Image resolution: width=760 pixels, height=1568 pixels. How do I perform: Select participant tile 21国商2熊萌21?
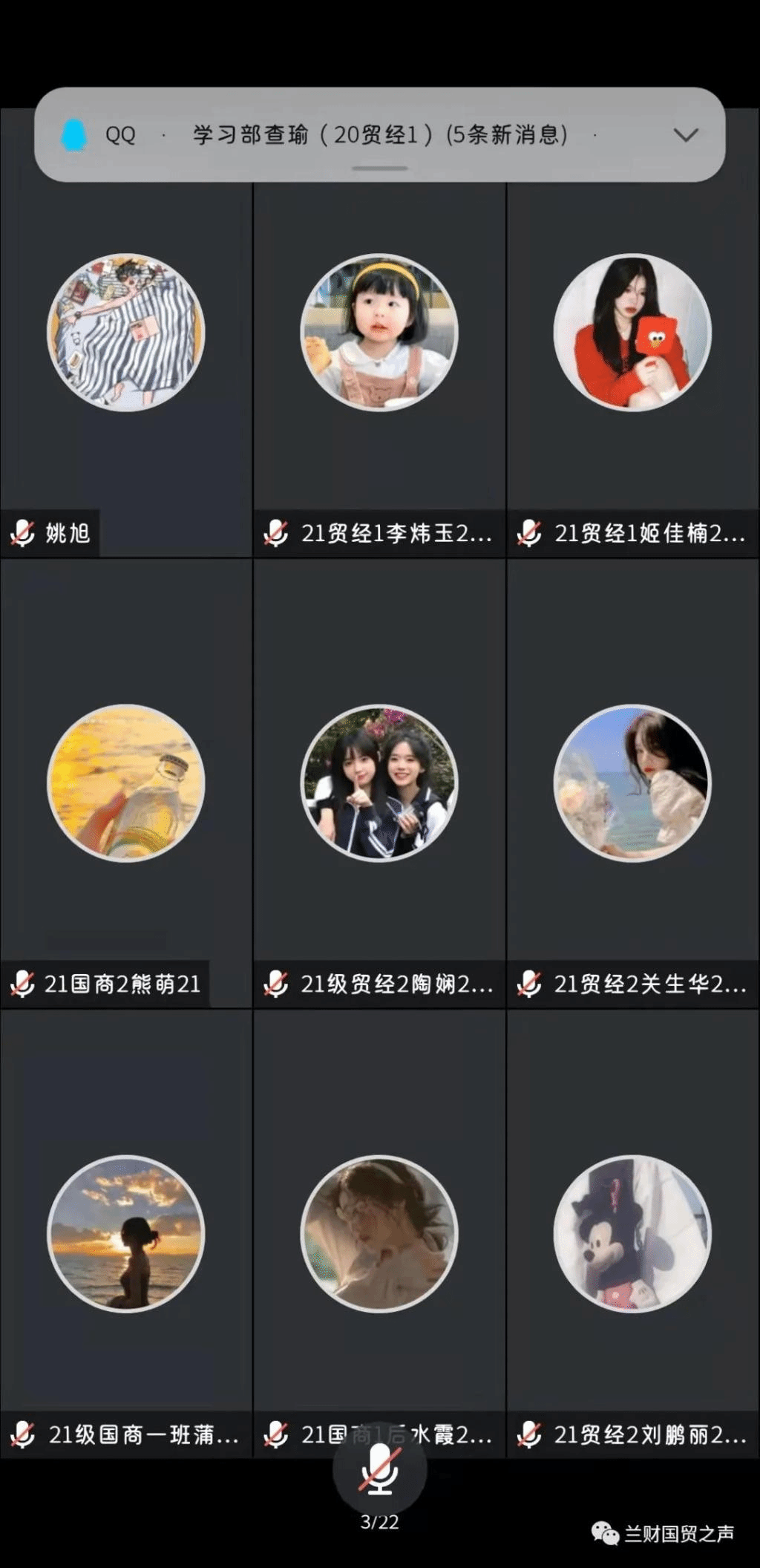pos(126,783)
